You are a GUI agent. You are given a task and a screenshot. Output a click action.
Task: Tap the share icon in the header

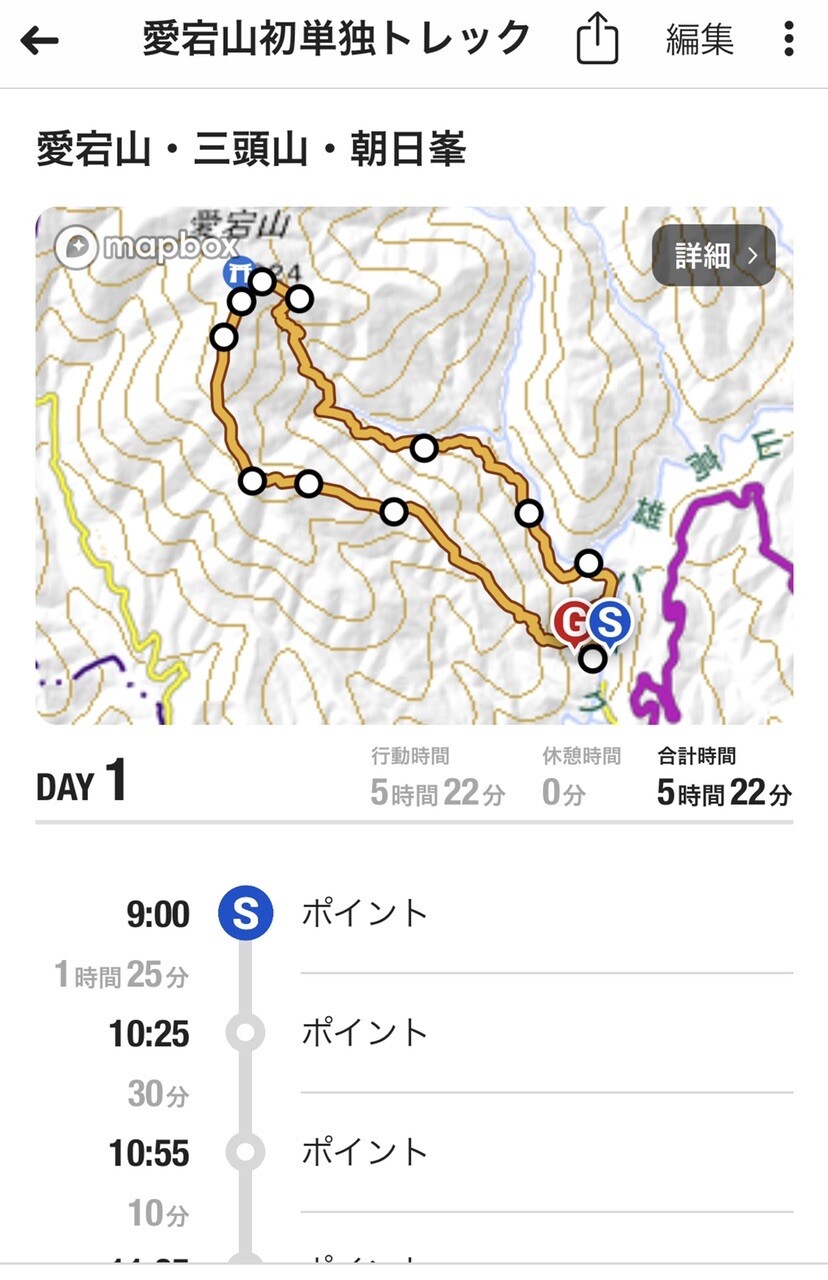[x=597, y=38]
